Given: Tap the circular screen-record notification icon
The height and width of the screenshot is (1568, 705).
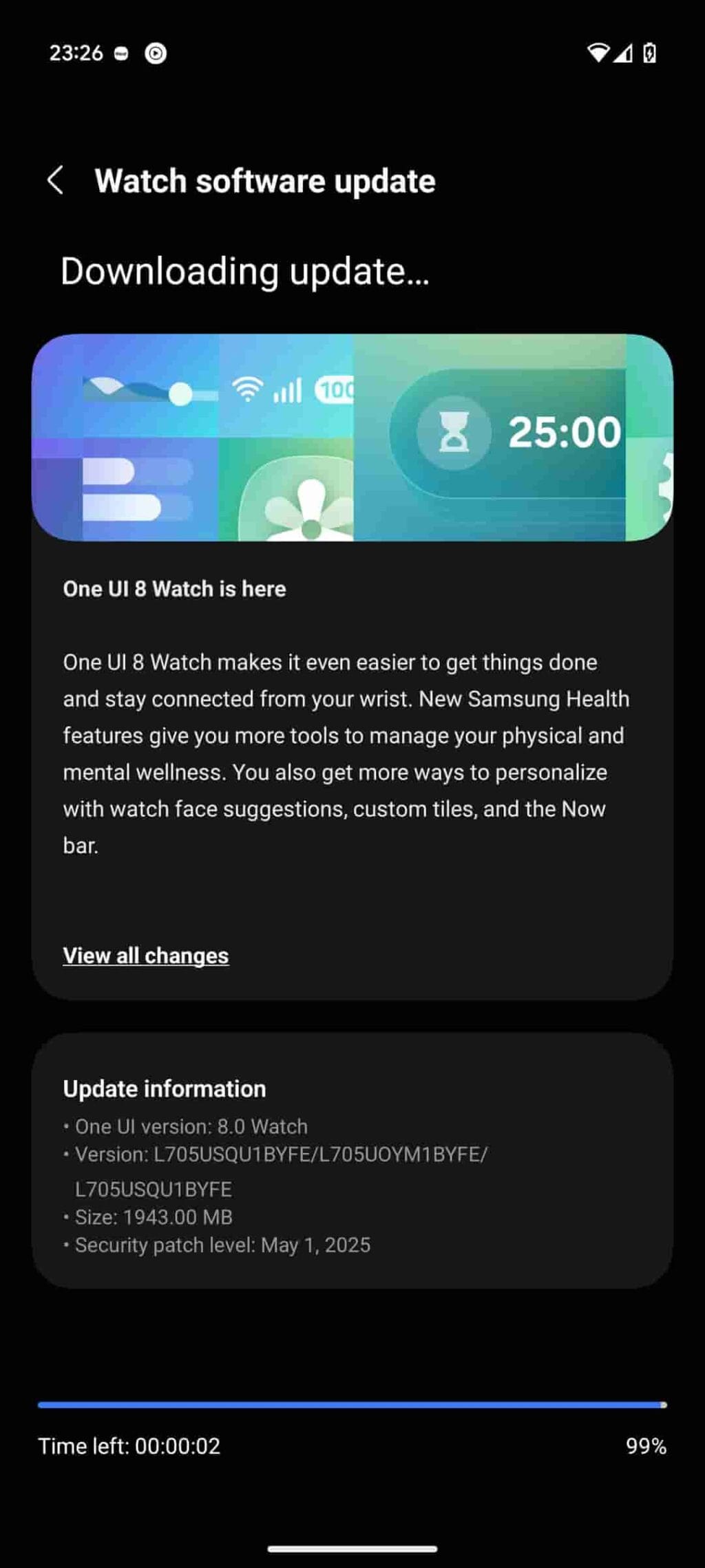Looking at the screenshot, I should click(154, 52).
